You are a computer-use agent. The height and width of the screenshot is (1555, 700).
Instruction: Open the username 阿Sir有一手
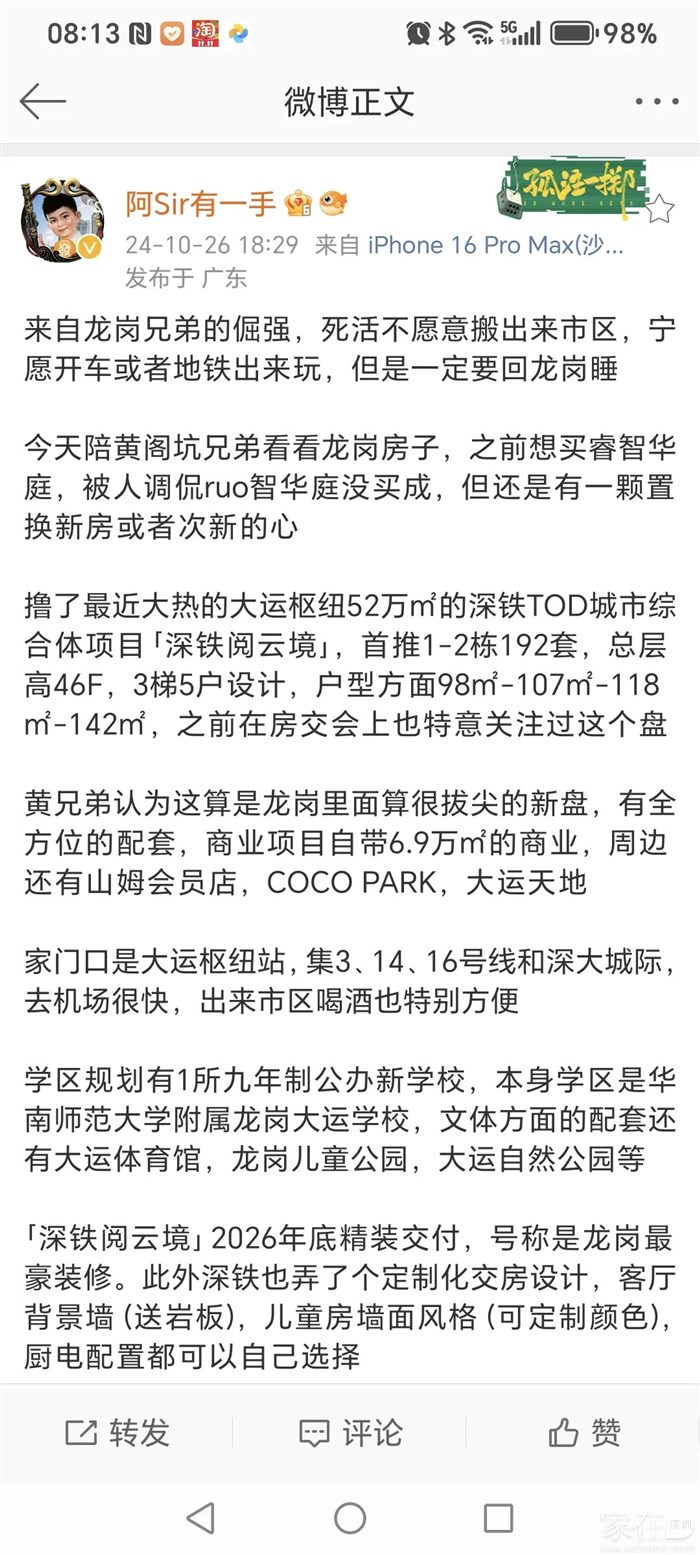pos(200,204)
